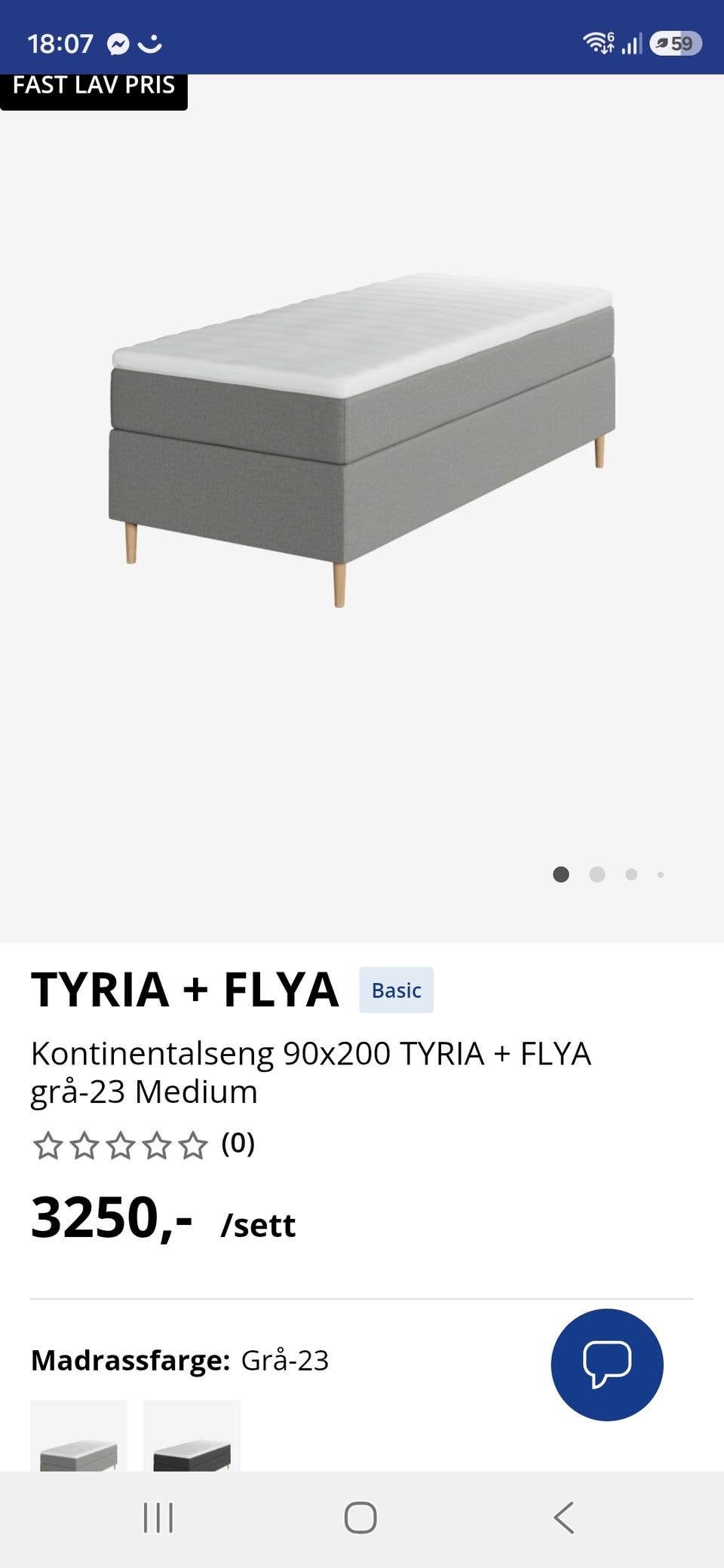Screen dimensions: 724x1568
Task: Open the chat support bubble
Action: (x=607, y=1364)
